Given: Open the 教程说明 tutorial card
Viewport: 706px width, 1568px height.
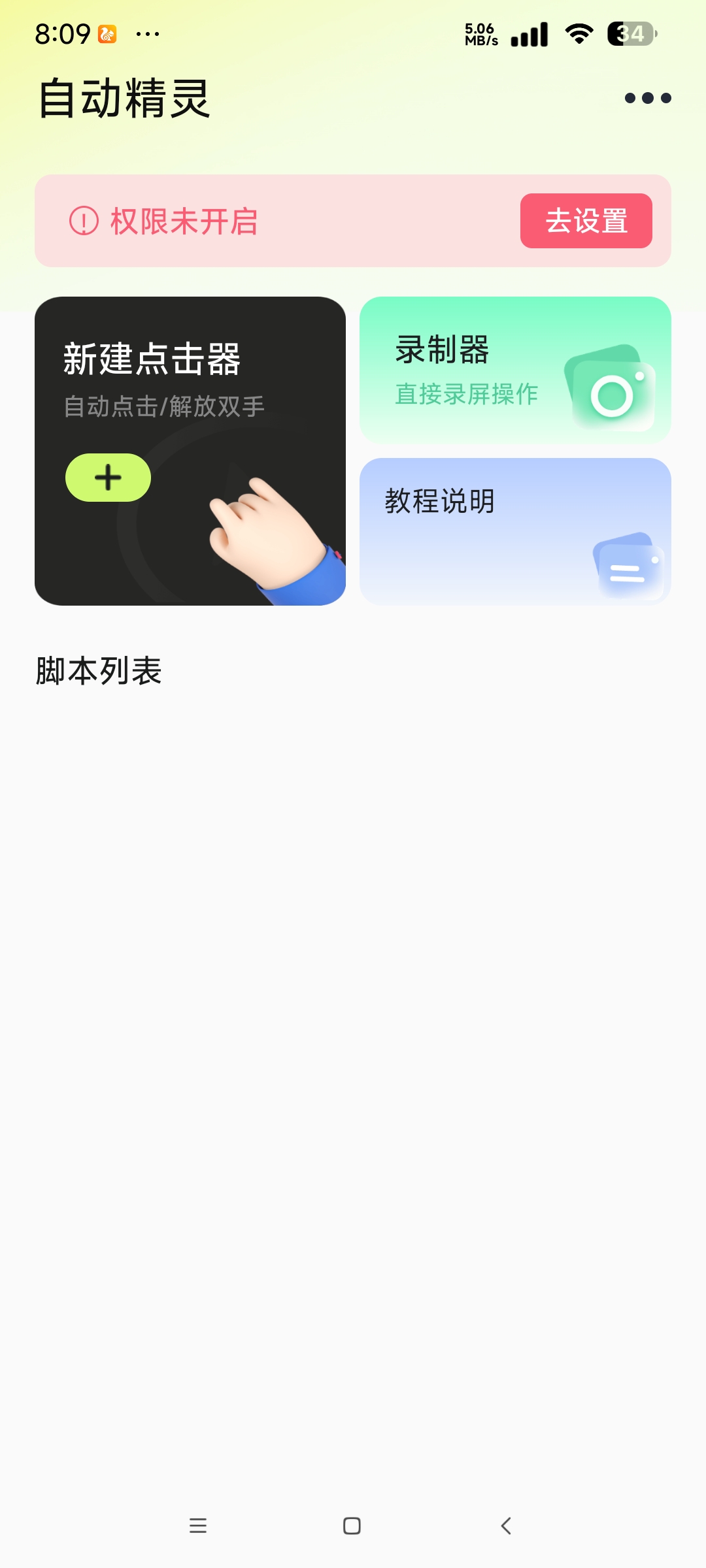Looking at the screenshot, I should 515,531.
